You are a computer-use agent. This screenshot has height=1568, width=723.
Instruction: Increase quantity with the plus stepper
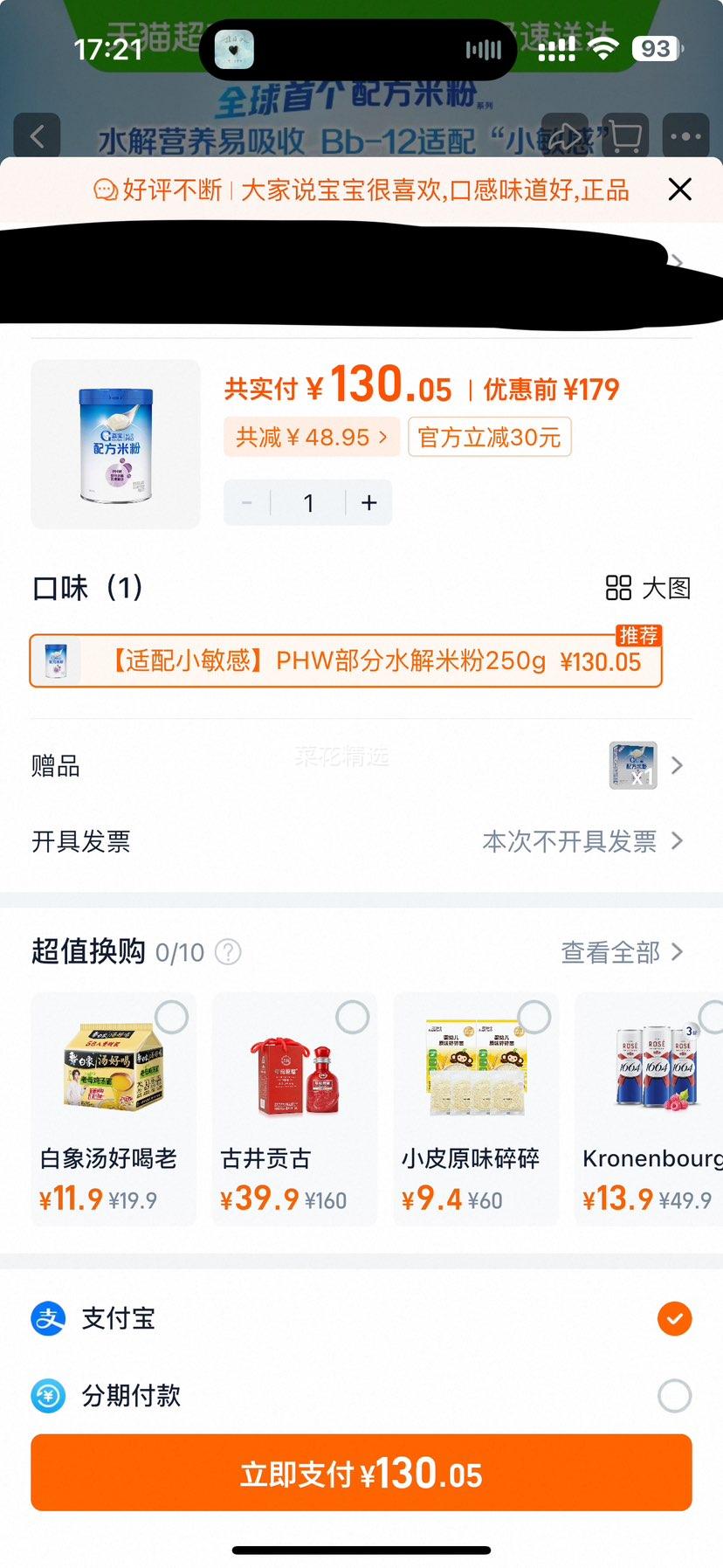368,502
